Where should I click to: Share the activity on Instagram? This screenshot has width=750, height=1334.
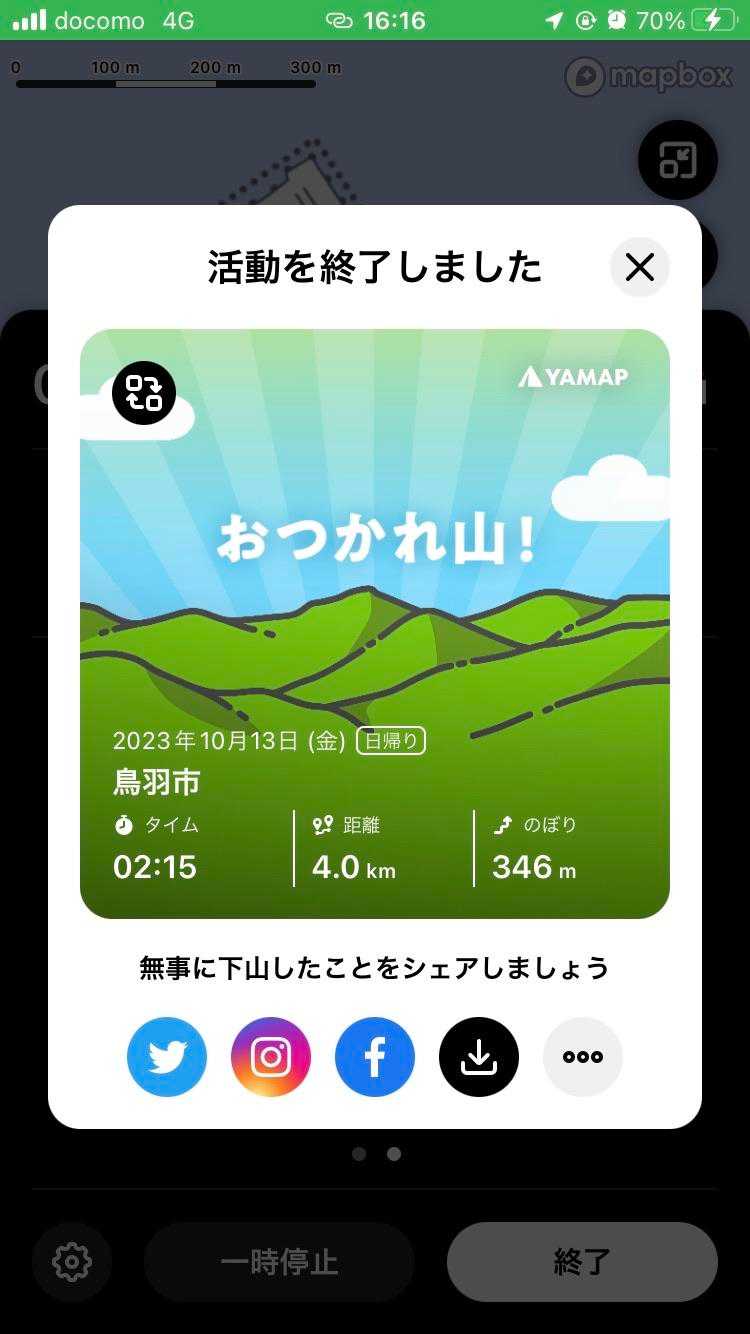tap(271, 1057)
